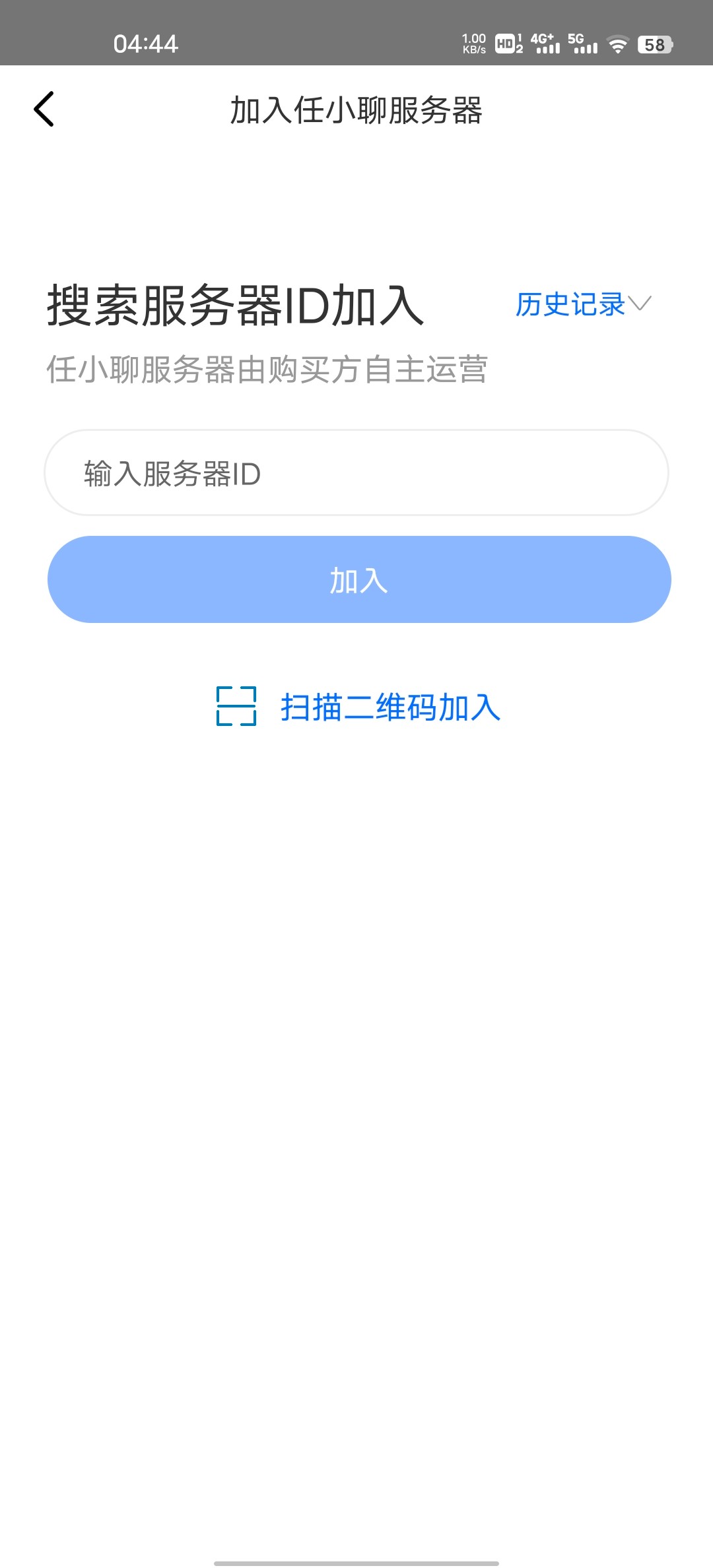Screen dimensions: 713x1568
Task: Tap the blue 加入 button
Action: (x=359, y=579)
